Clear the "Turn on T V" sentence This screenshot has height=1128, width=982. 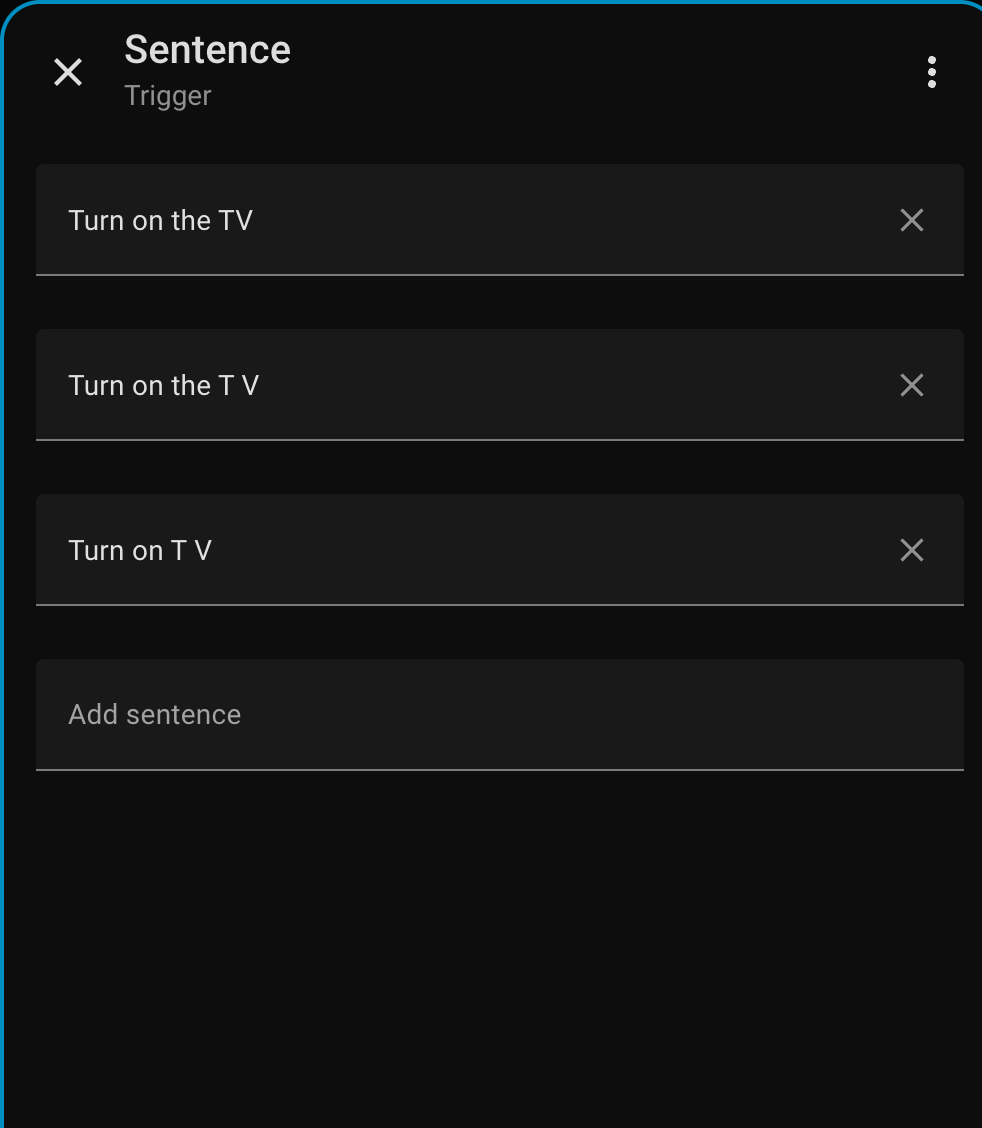click(x=911, y=550)
